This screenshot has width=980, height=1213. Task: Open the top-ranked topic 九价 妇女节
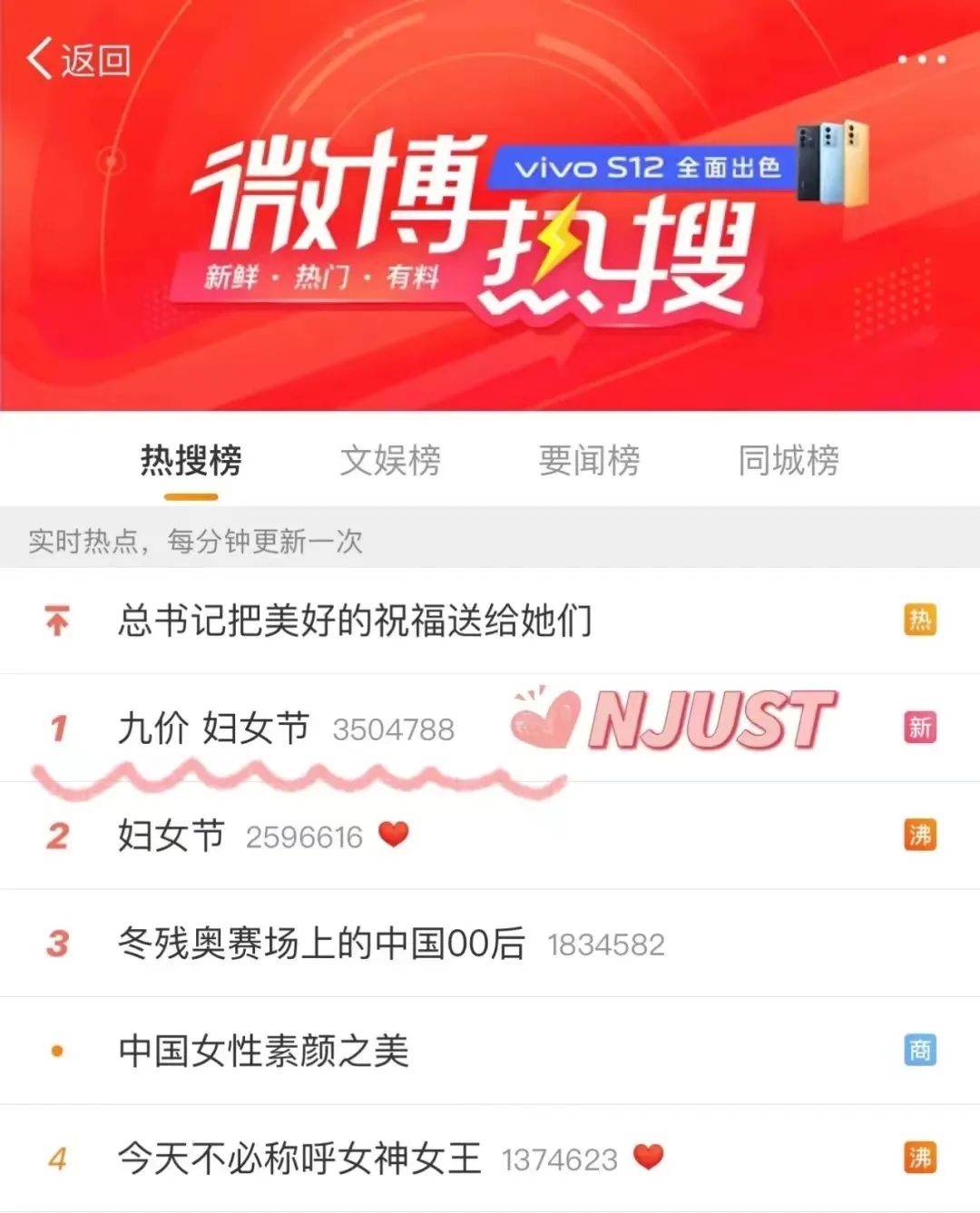tap(214, 729)
